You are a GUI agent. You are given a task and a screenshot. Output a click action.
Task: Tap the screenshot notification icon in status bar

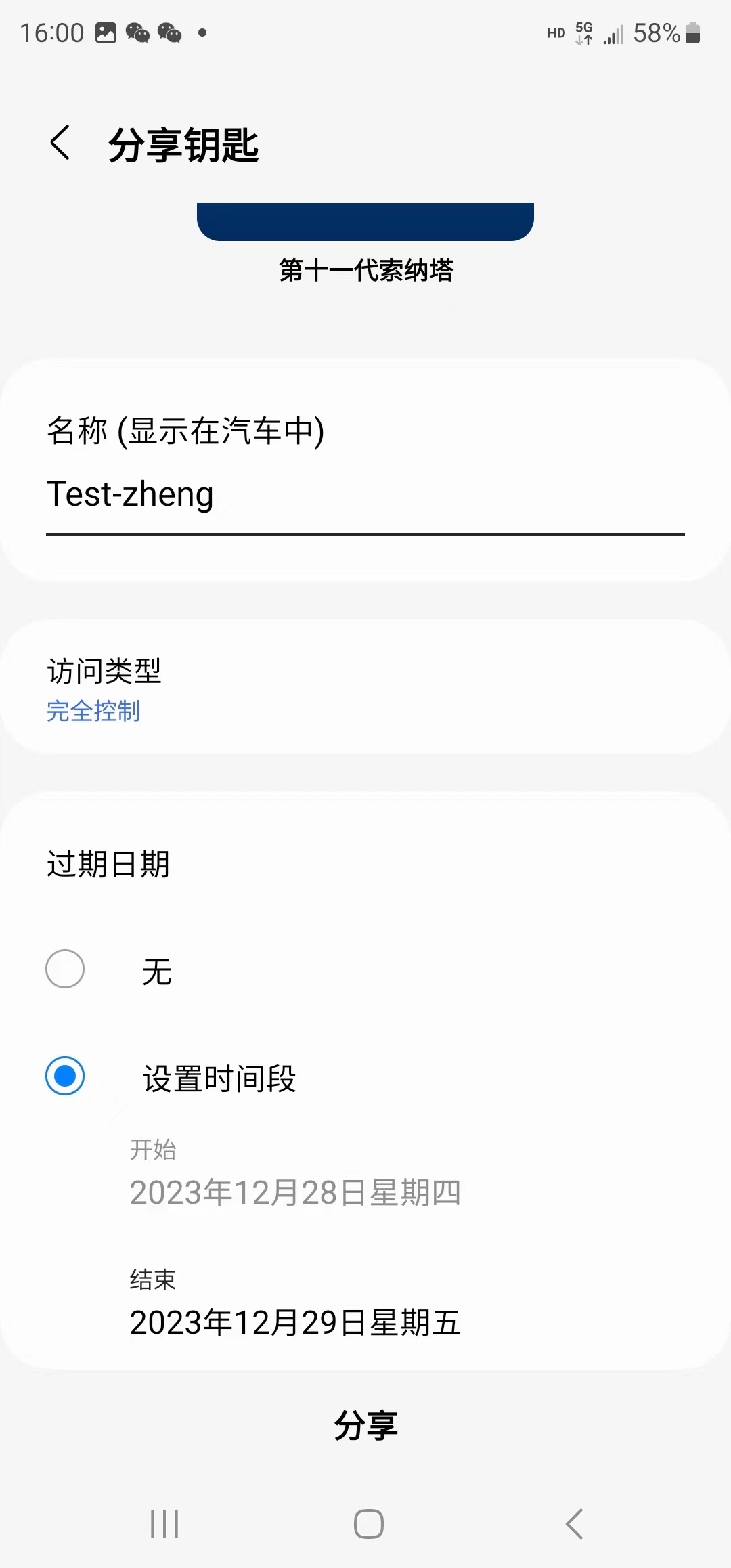coord(105,32)
